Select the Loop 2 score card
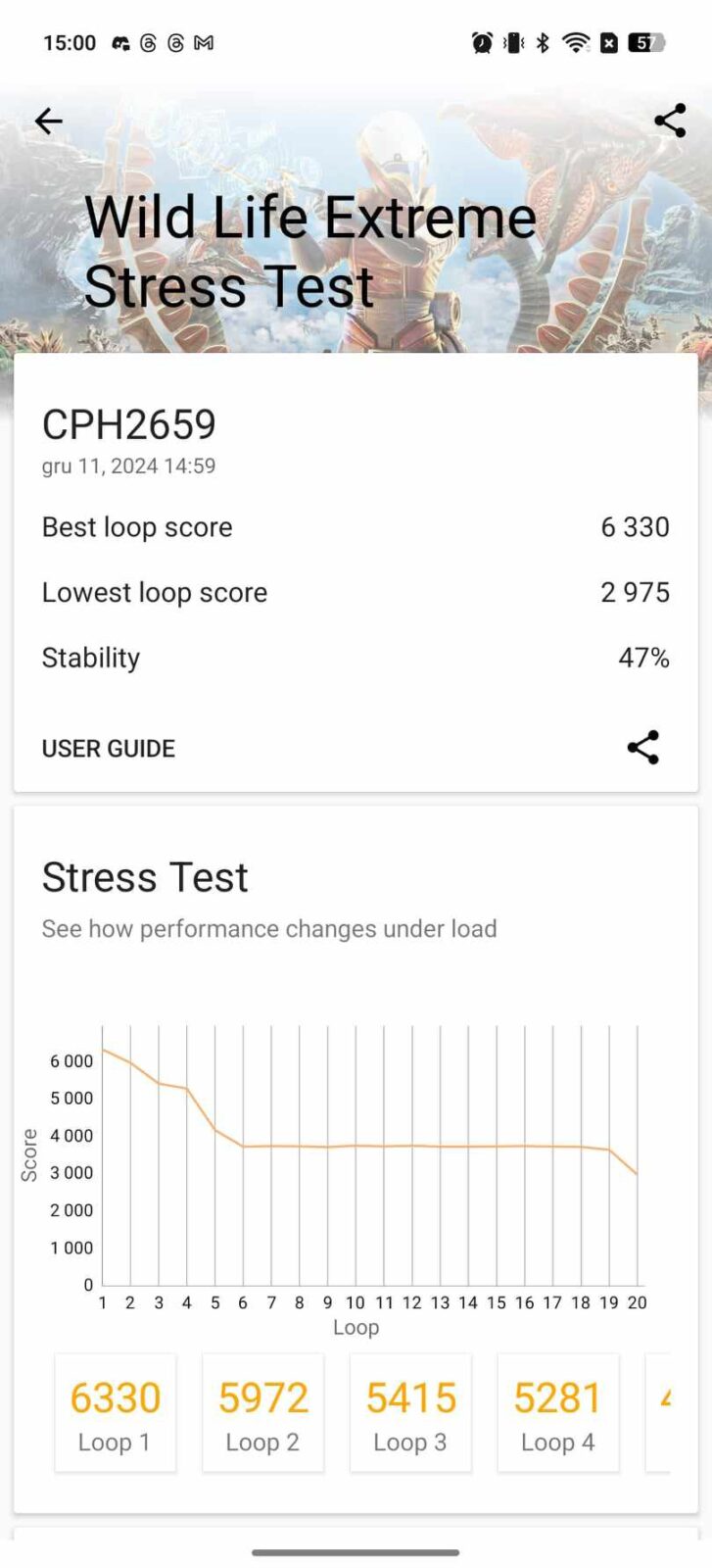Image resolution: width=712 pixels, height=1568 pixels. tap(262, 1412)
